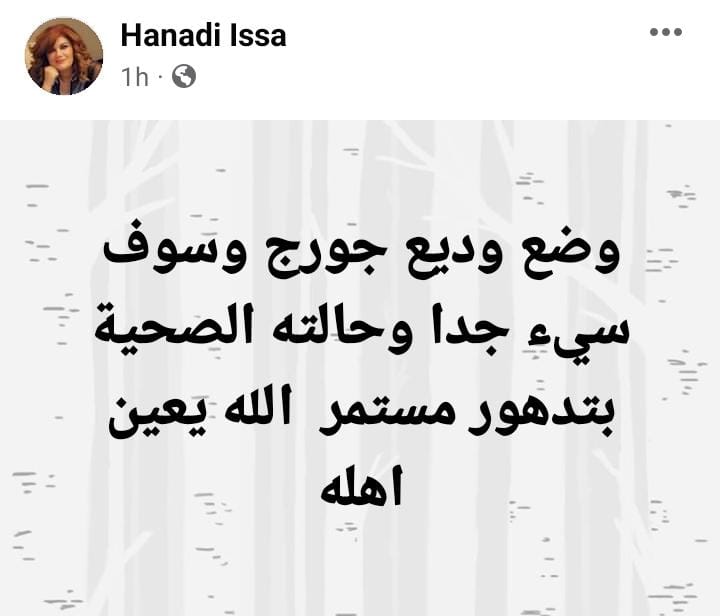Image resolution: width=720 pixels, height=616 pixels.
Task: Open Hanadi Issa's profile picture
Action: (x=65, y=56)
